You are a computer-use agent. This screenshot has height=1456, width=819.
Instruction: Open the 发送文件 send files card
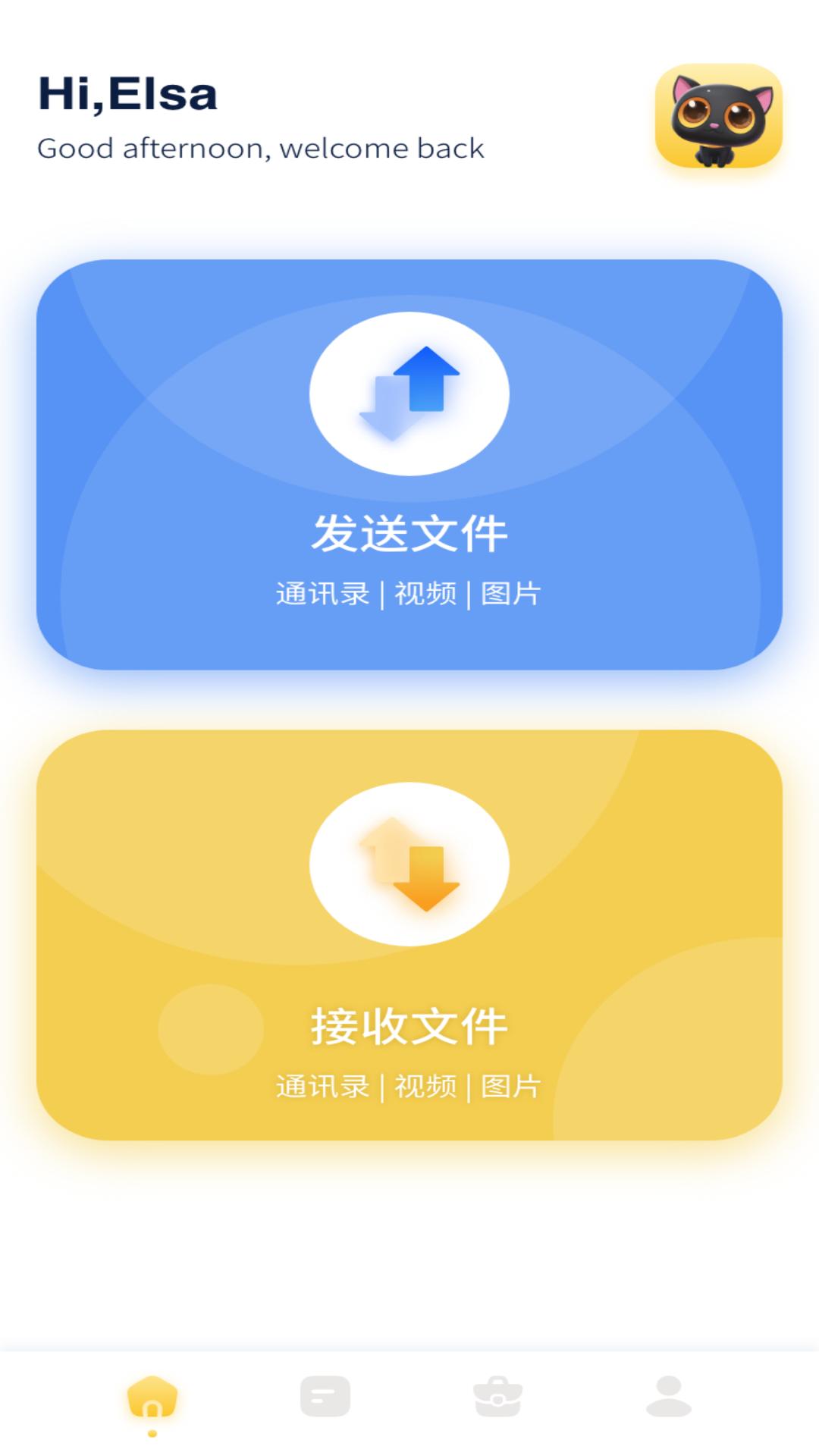(x=409, y=464)
